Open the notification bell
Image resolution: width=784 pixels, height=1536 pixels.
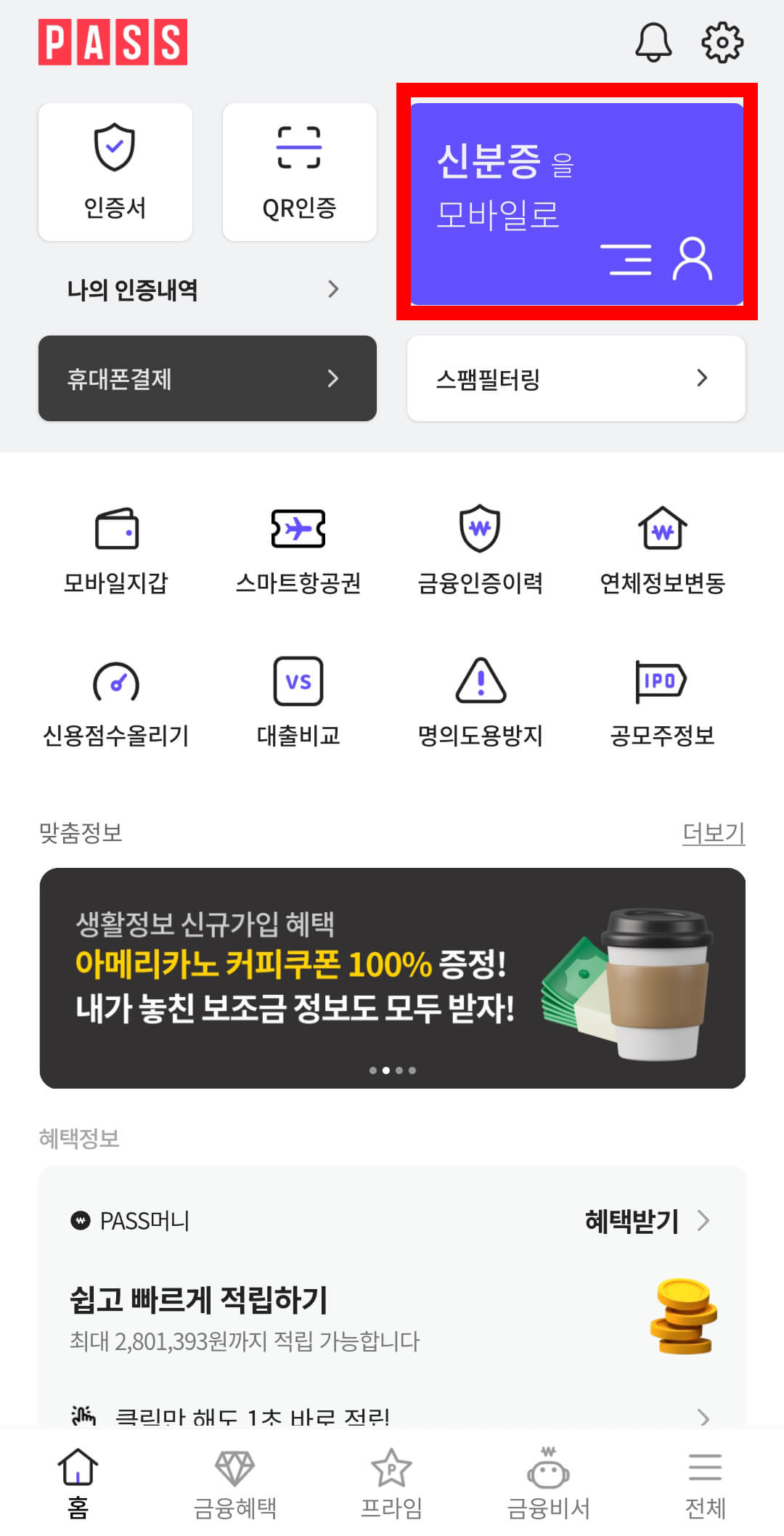(653, 41)
